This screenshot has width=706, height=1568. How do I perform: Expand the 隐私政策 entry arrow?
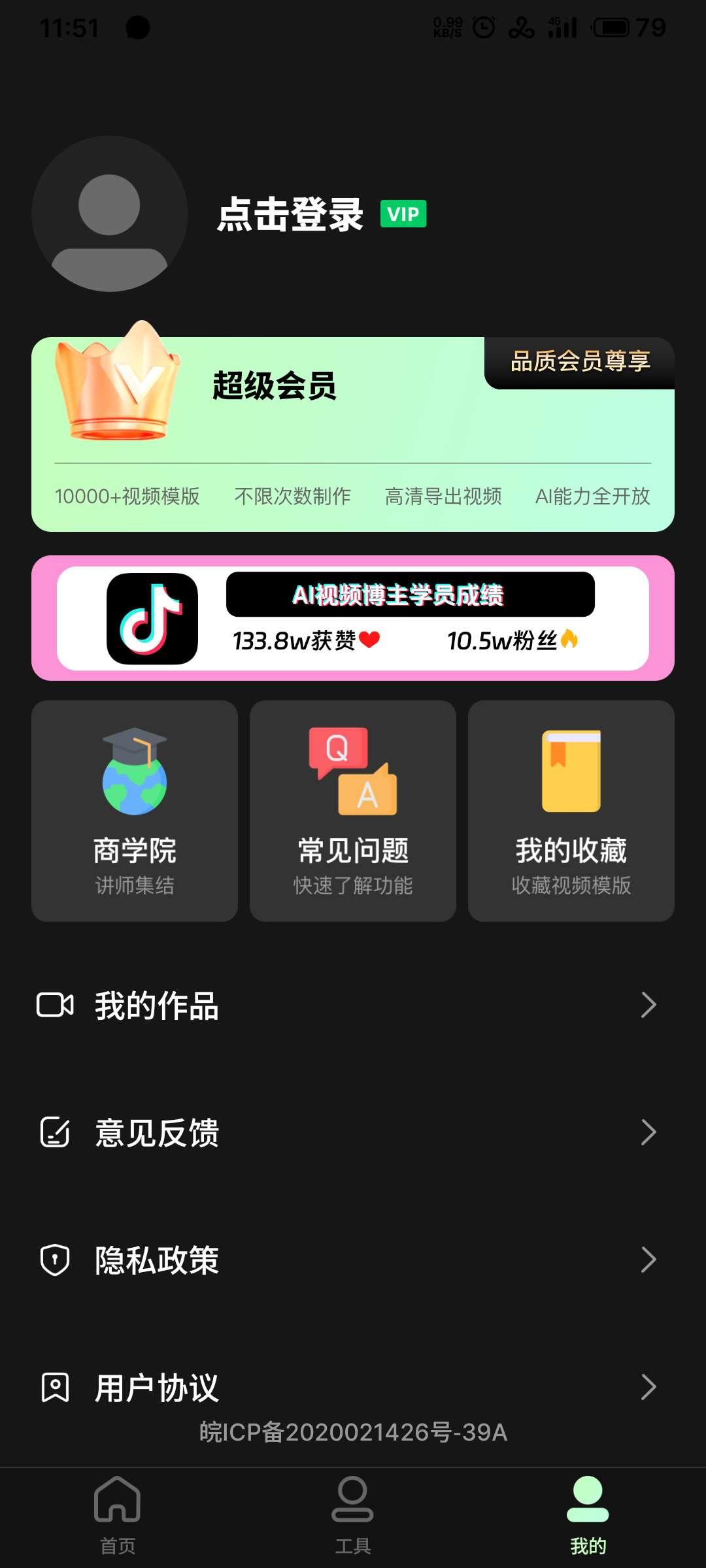coord(648,1260)
